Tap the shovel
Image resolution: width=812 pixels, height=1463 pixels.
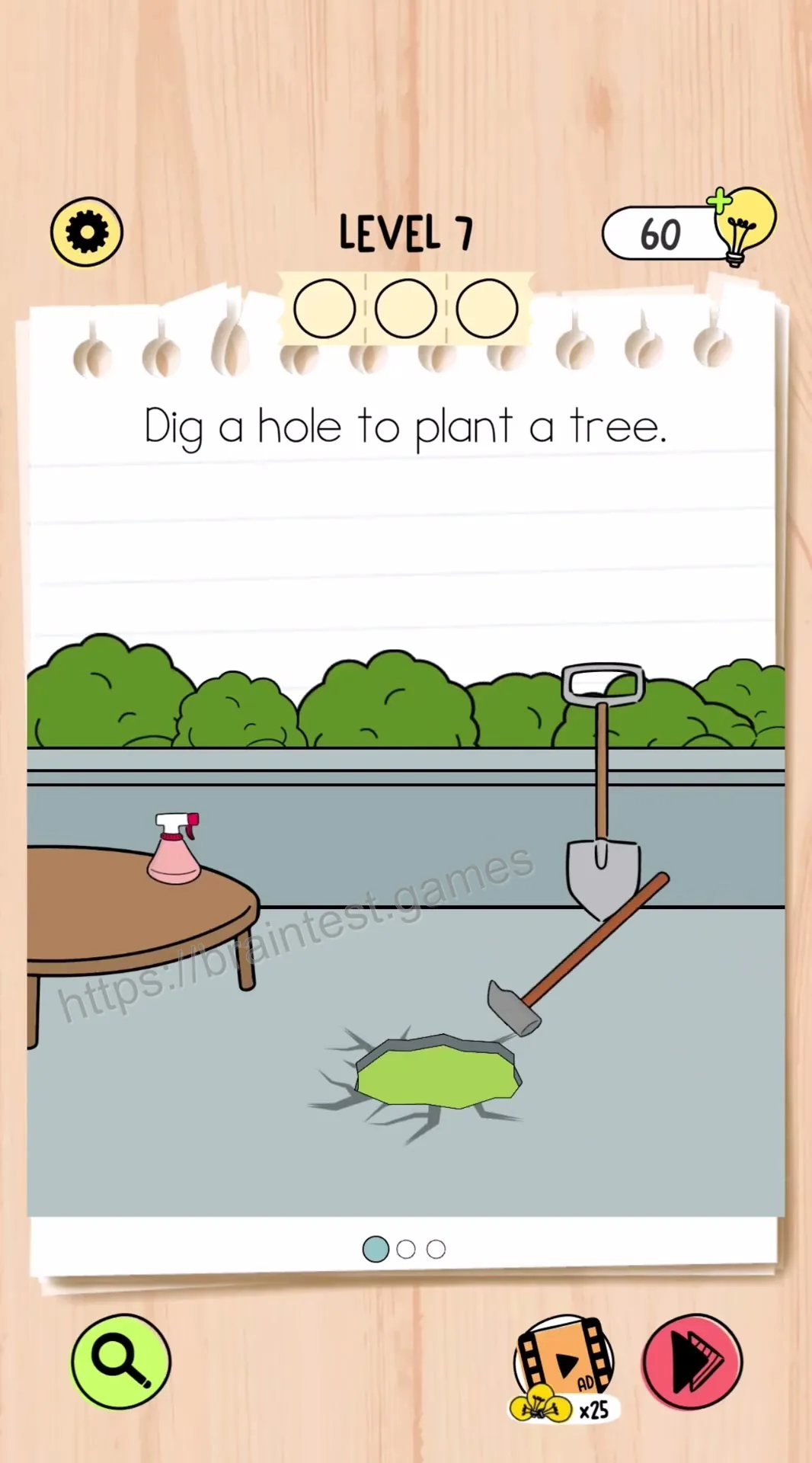(x=603, y=790)
